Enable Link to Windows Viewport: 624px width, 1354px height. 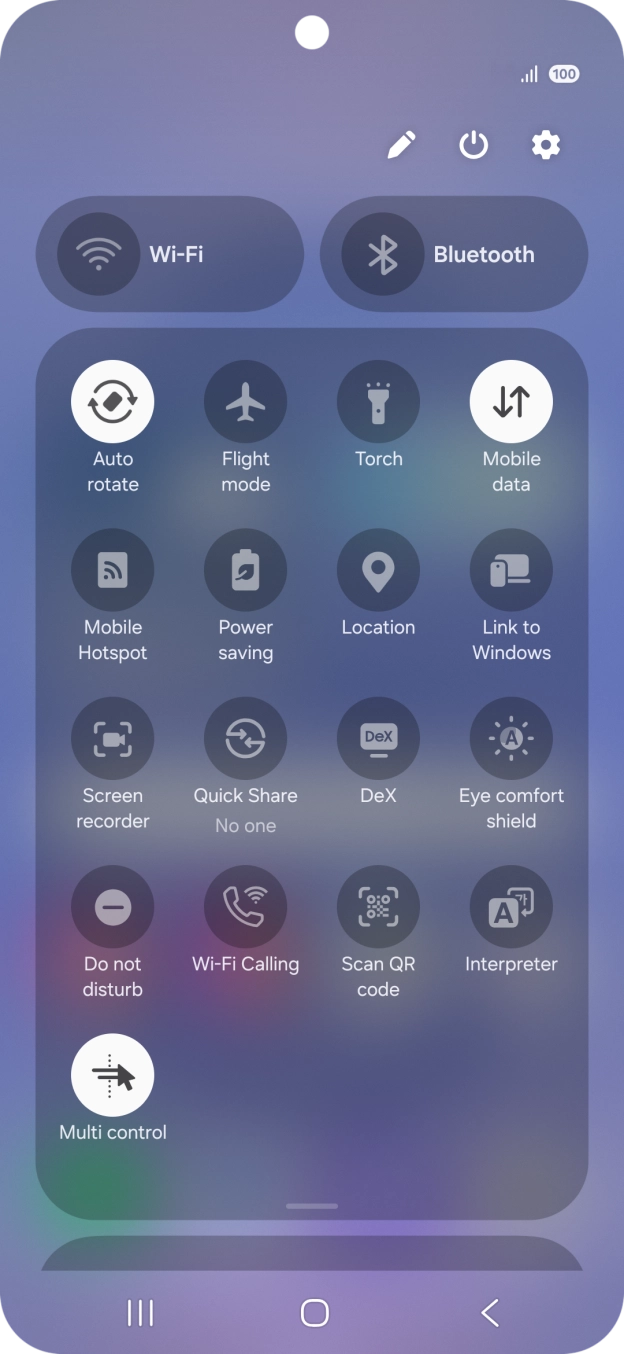(511, 570)
